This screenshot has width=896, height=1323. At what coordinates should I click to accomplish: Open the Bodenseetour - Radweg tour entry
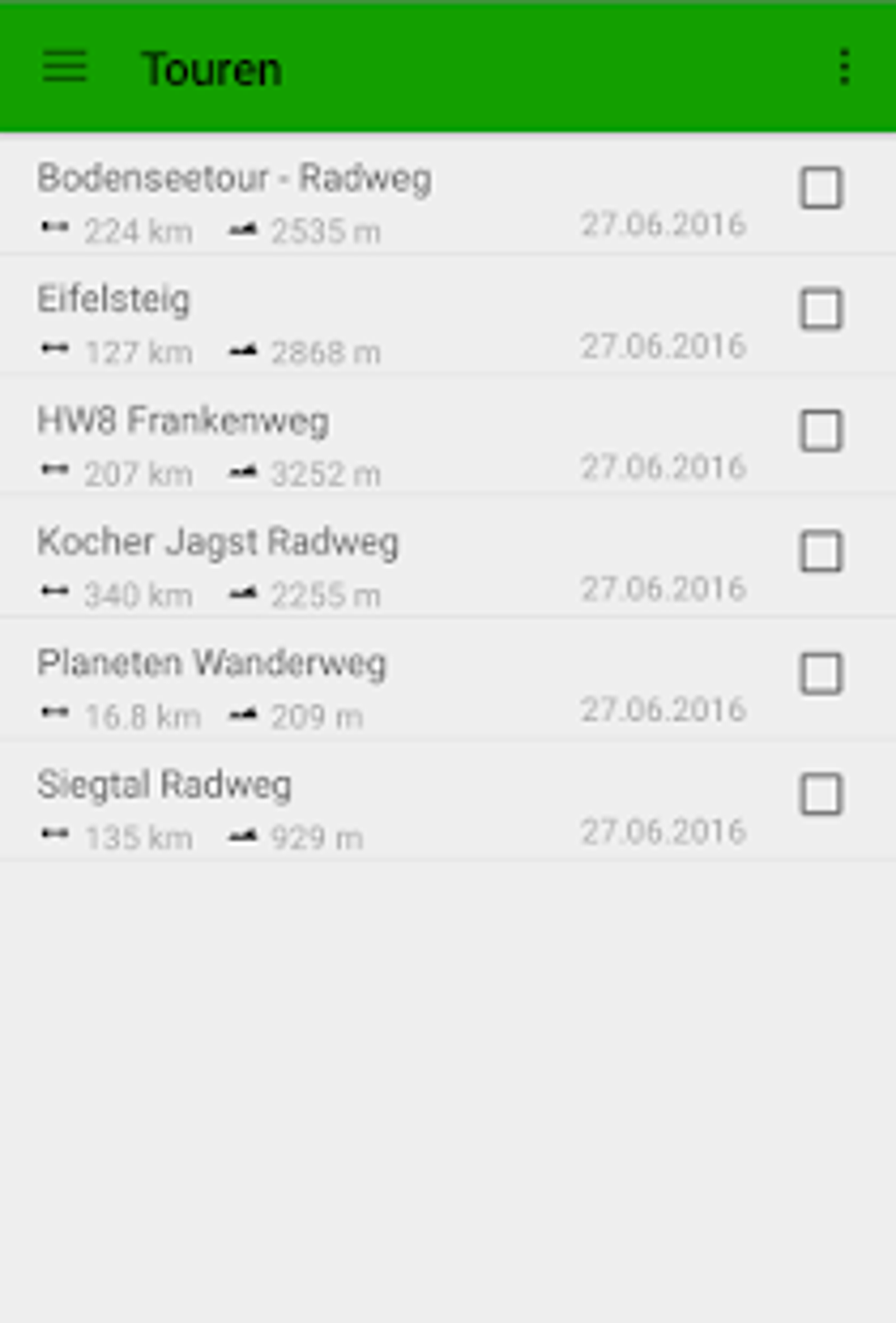(234, 179)
